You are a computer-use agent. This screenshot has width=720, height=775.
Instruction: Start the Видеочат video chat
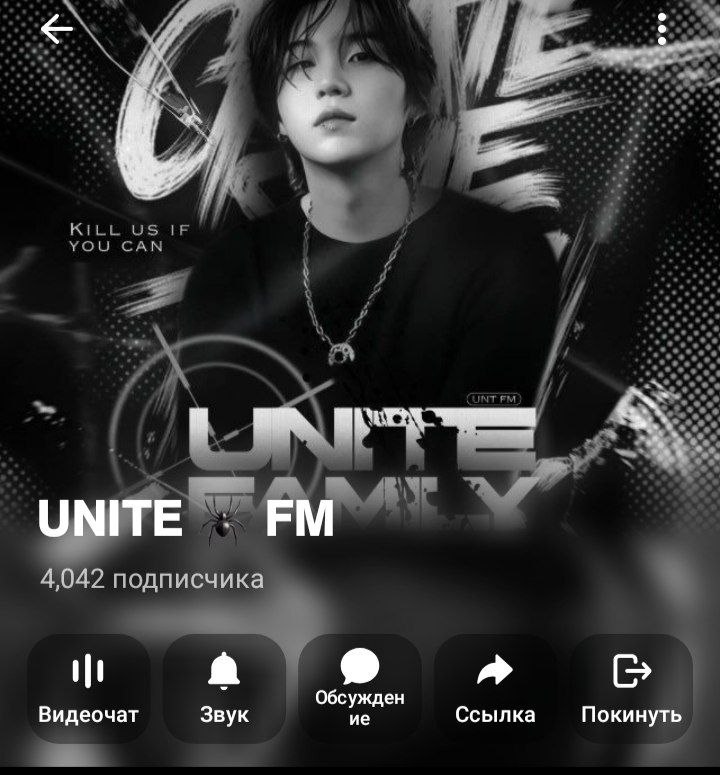coord(88,689)
